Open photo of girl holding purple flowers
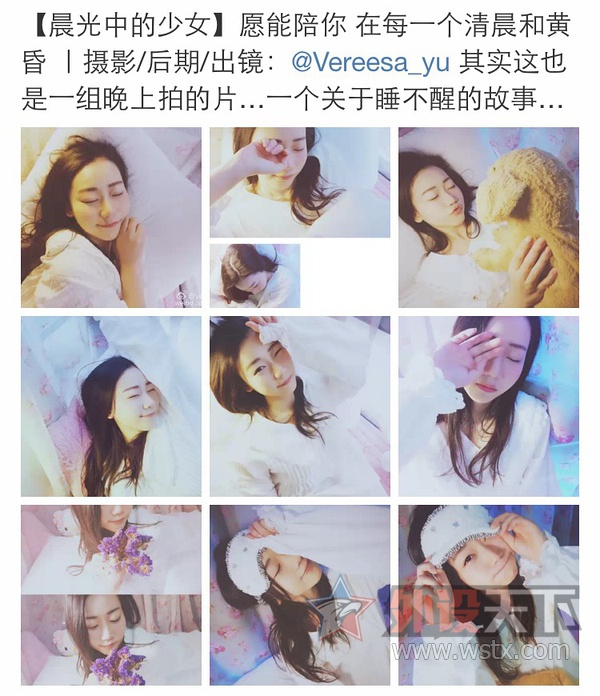 pyautogui.click(x=110, y=594)
